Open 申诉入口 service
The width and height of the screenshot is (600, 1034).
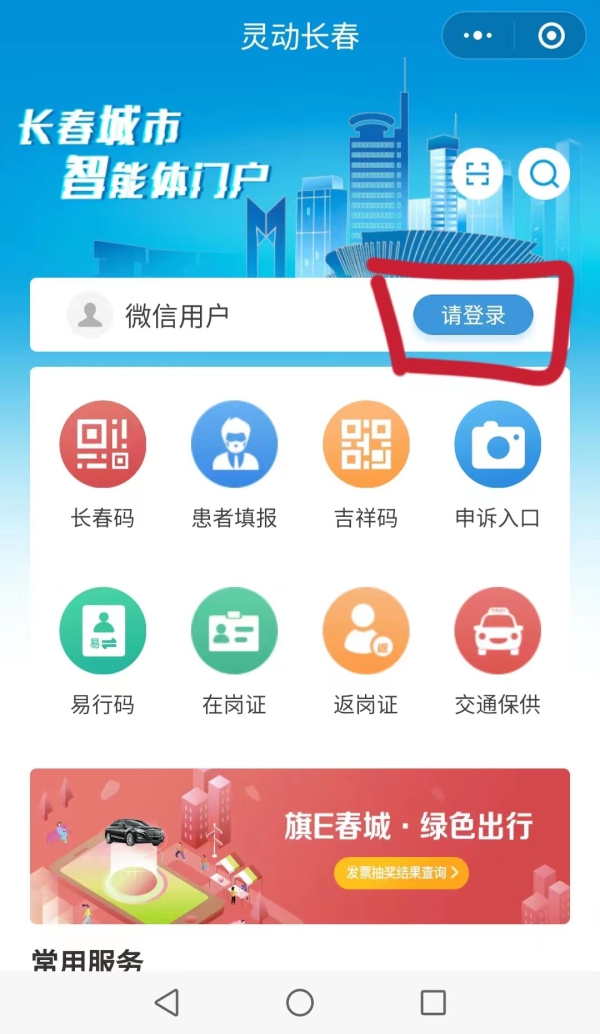coord(497,444)
